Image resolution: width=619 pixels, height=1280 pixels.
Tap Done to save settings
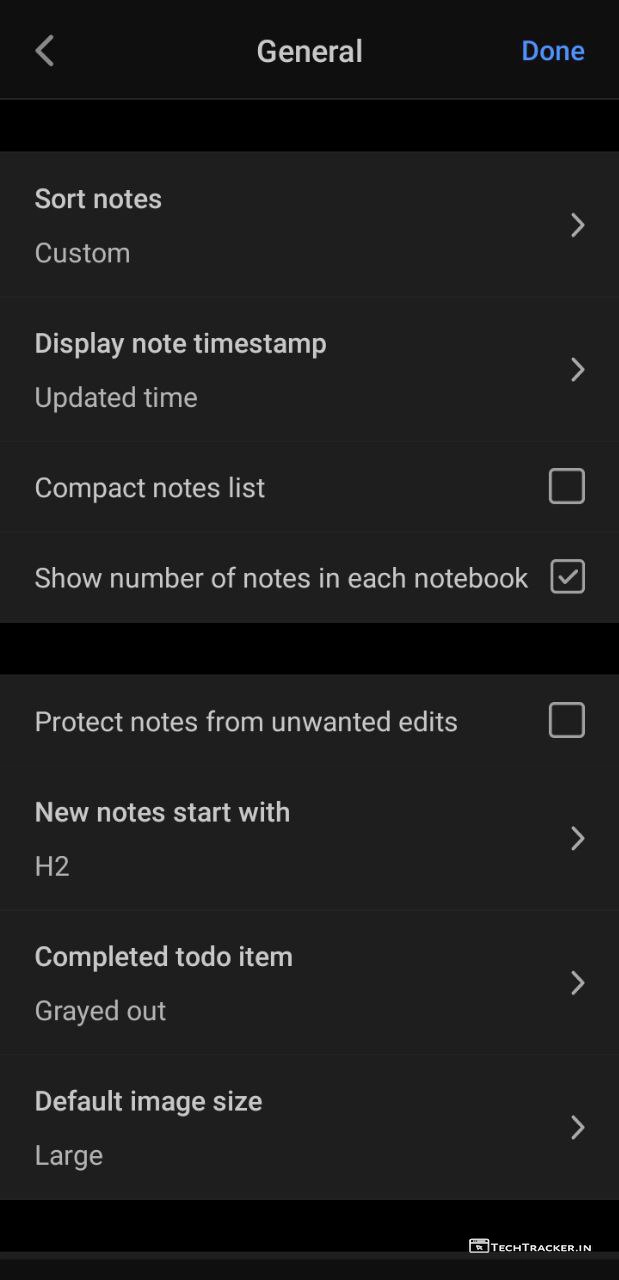click(552, 51)
